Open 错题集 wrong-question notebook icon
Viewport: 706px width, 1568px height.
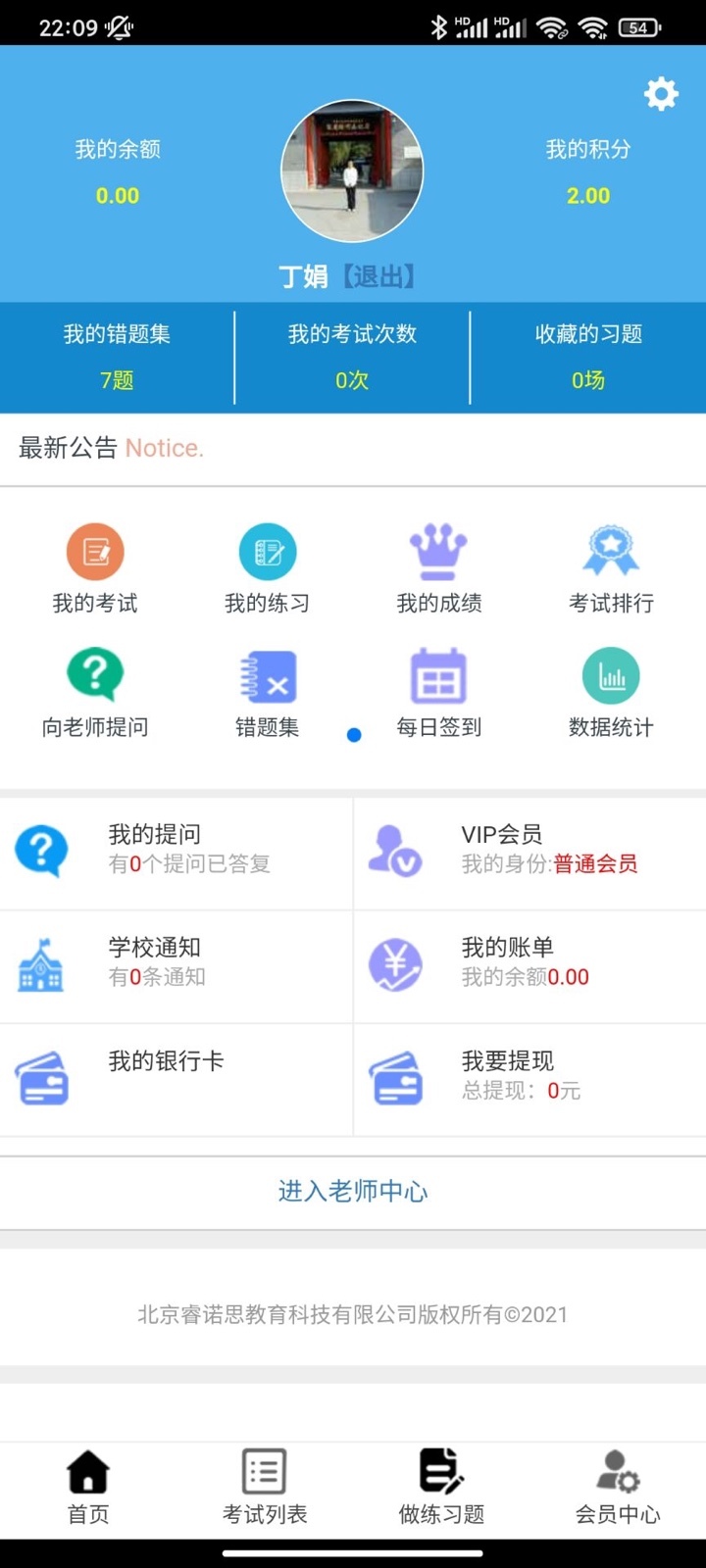point(267,692)
